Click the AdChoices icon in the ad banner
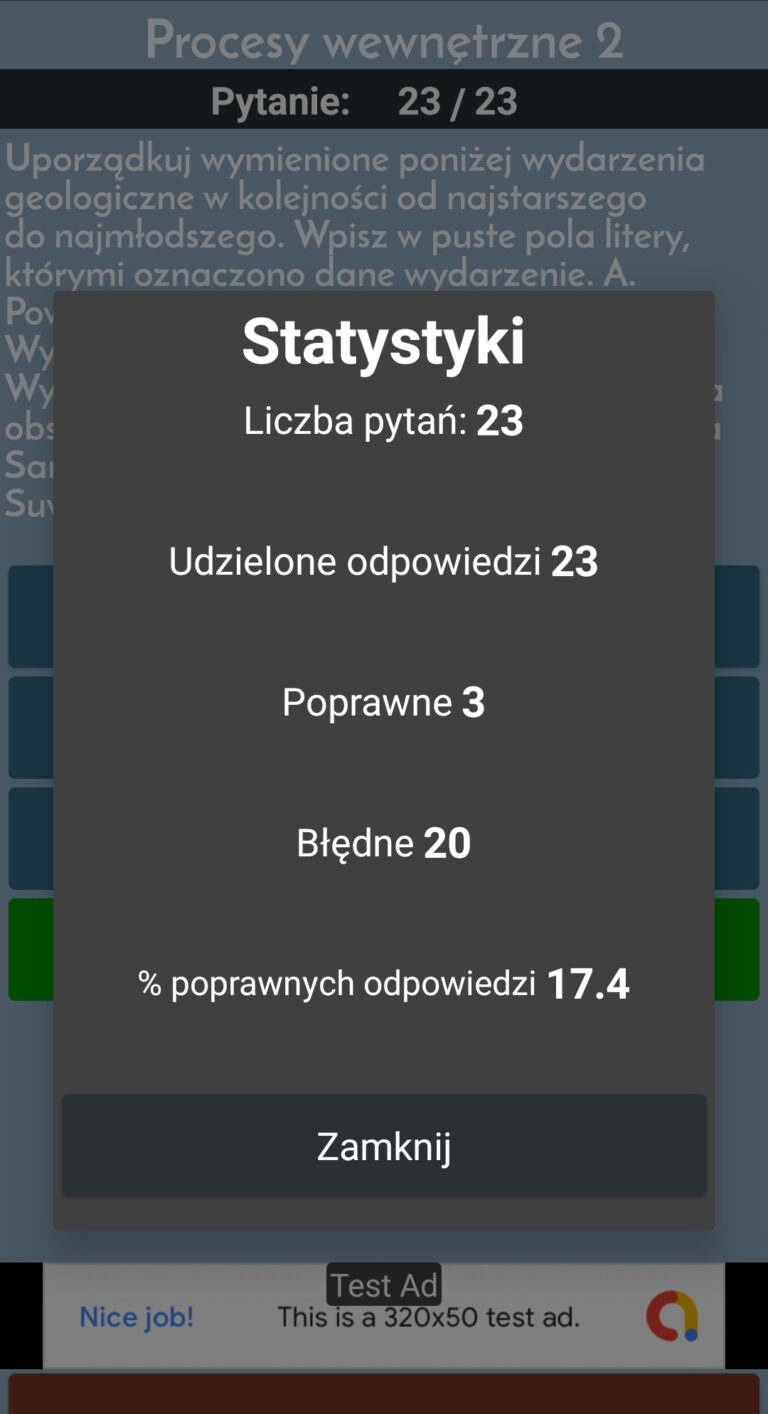Image resolution: width=768 pixels, height=1414 pixels. [x=672, y=1316]
